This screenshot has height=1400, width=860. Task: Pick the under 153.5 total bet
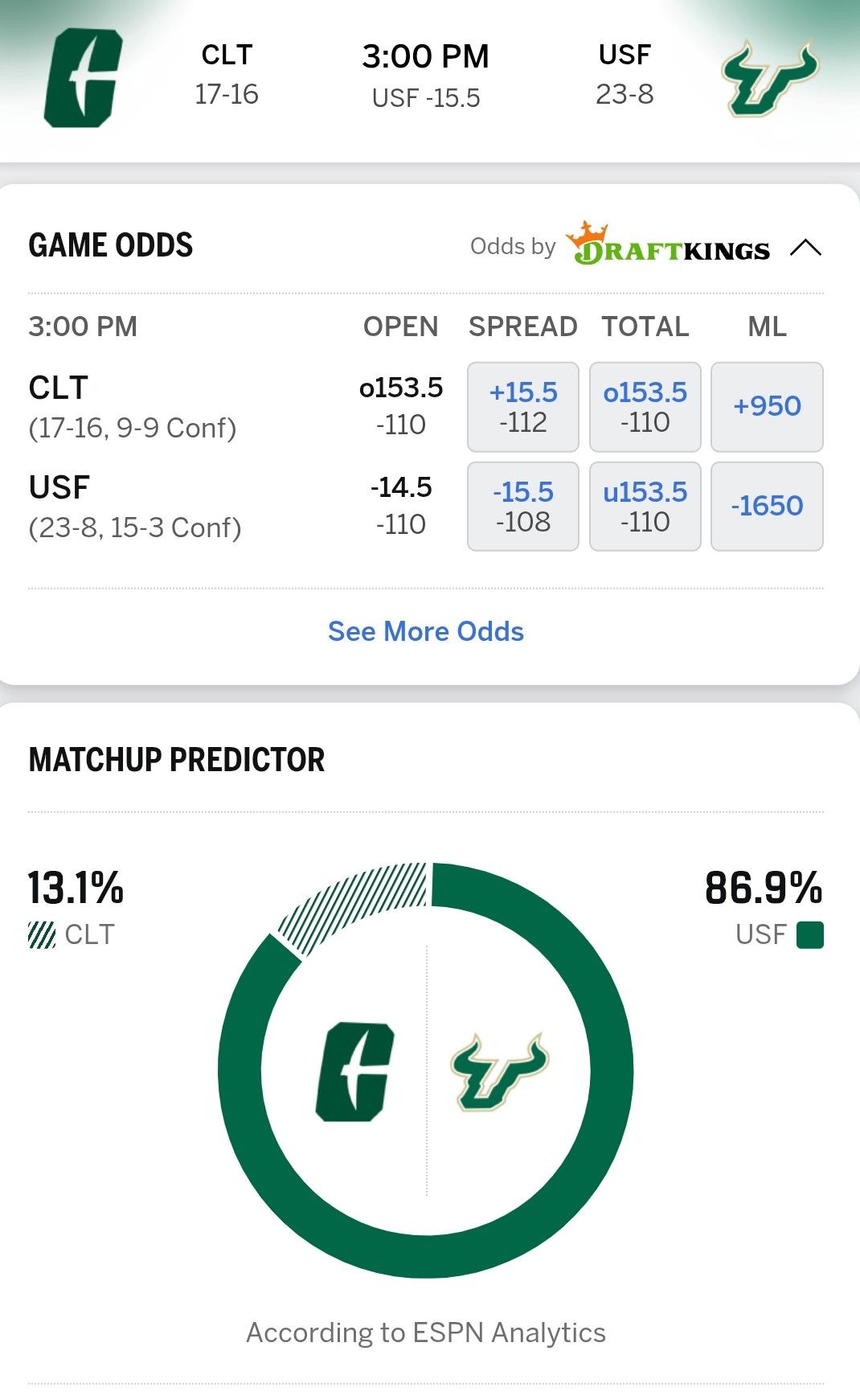(x=645, y=507)
